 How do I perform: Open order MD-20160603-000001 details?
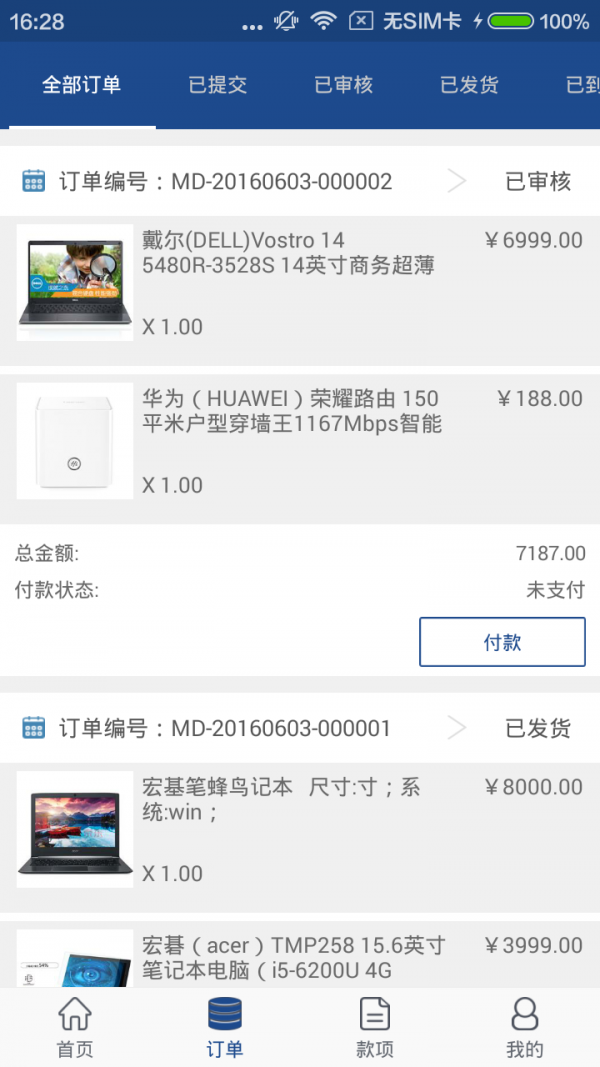(x=300, y=728)
